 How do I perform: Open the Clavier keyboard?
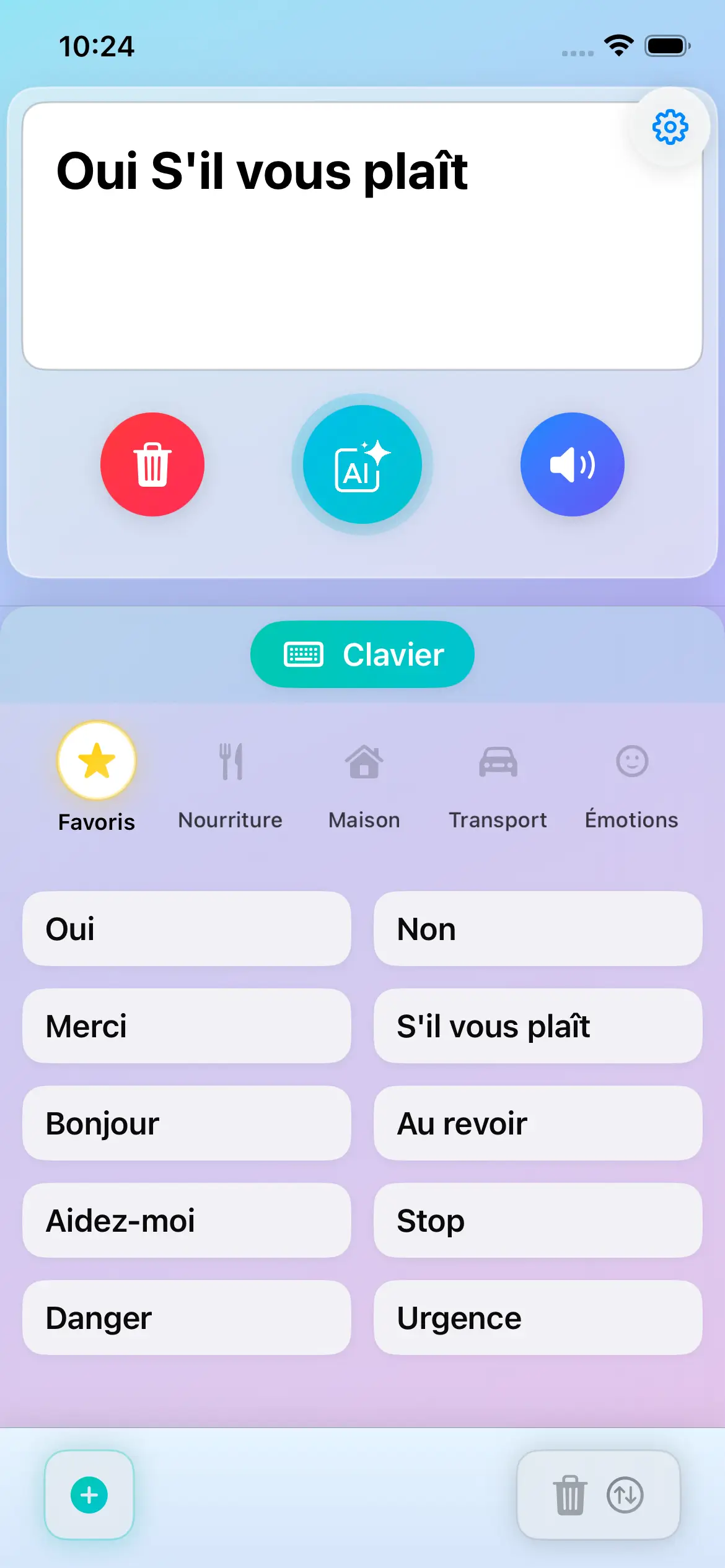(362, 655)
